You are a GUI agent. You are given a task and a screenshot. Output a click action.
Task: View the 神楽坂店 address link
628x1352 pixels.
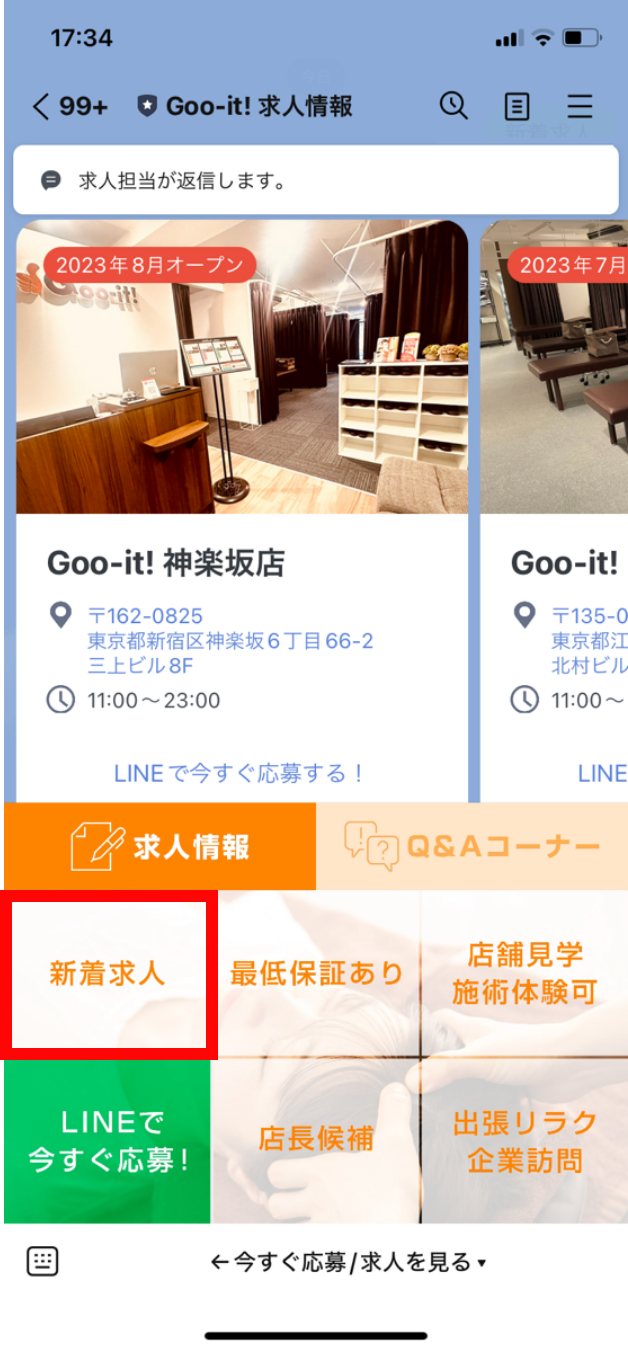pos(230,640)
